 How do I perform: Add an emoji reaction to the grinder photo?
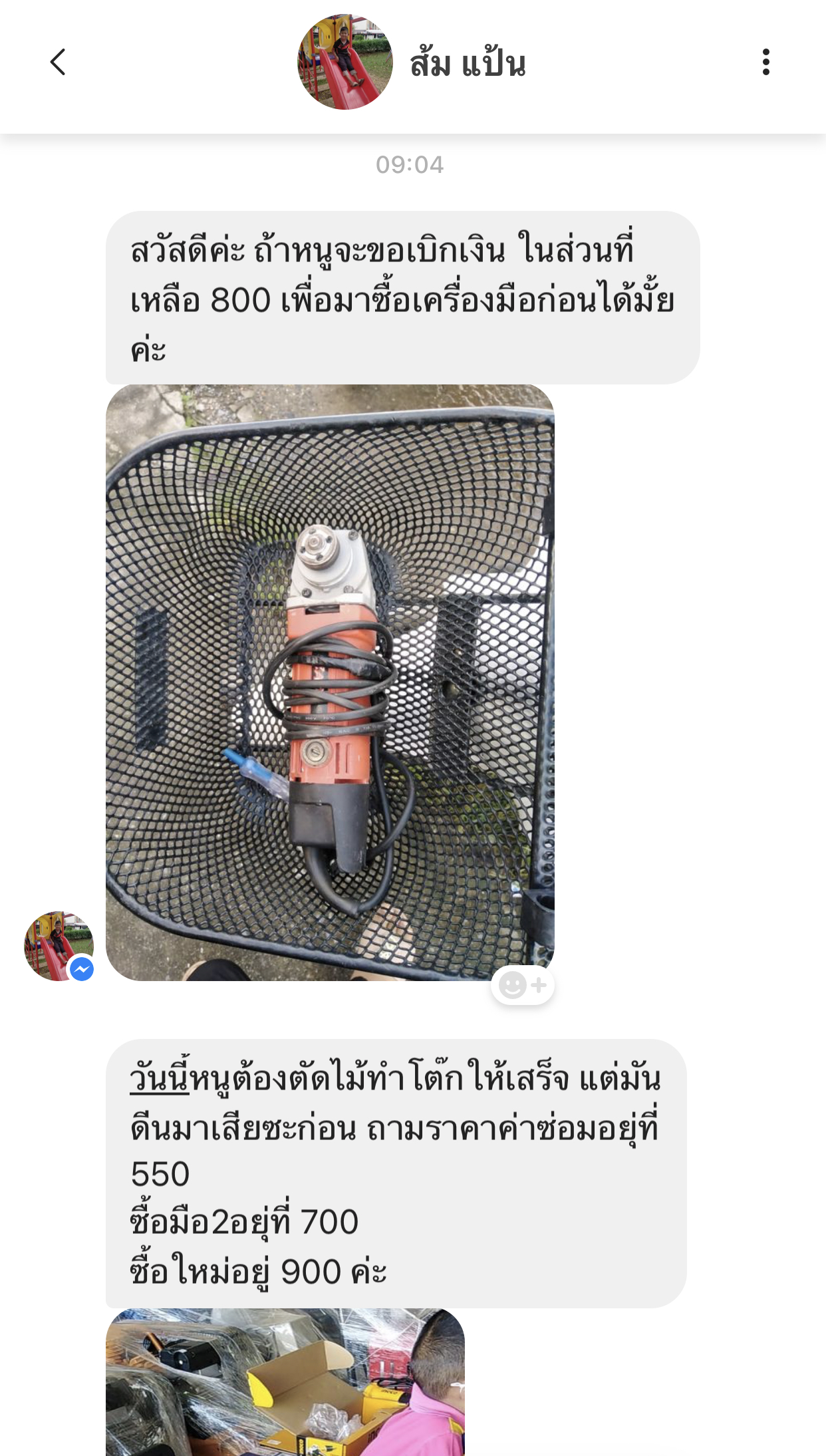pyautogui.click(x=523, y=985)
